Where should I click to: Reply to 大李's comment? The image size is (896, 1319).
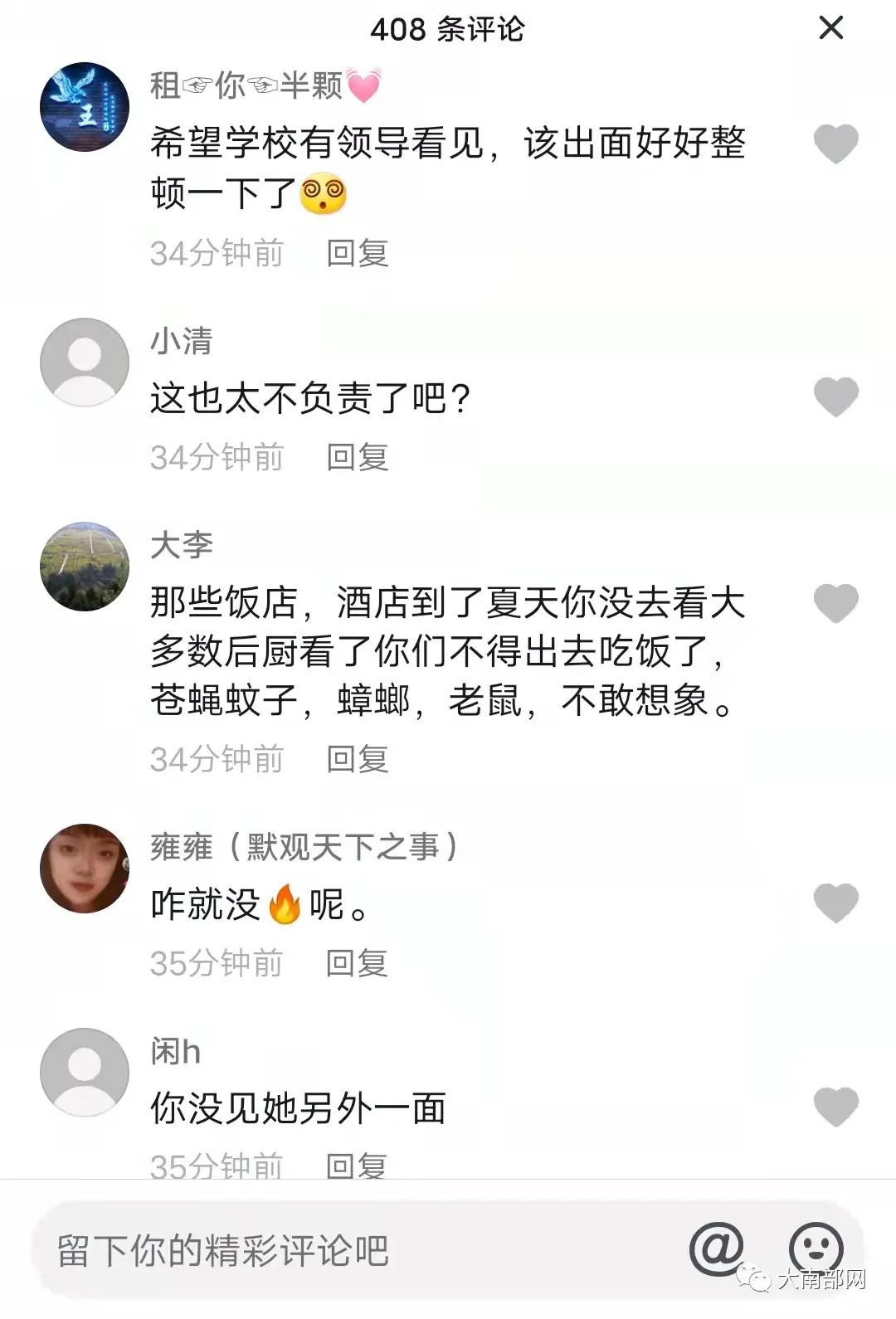(x=358, y=759)
